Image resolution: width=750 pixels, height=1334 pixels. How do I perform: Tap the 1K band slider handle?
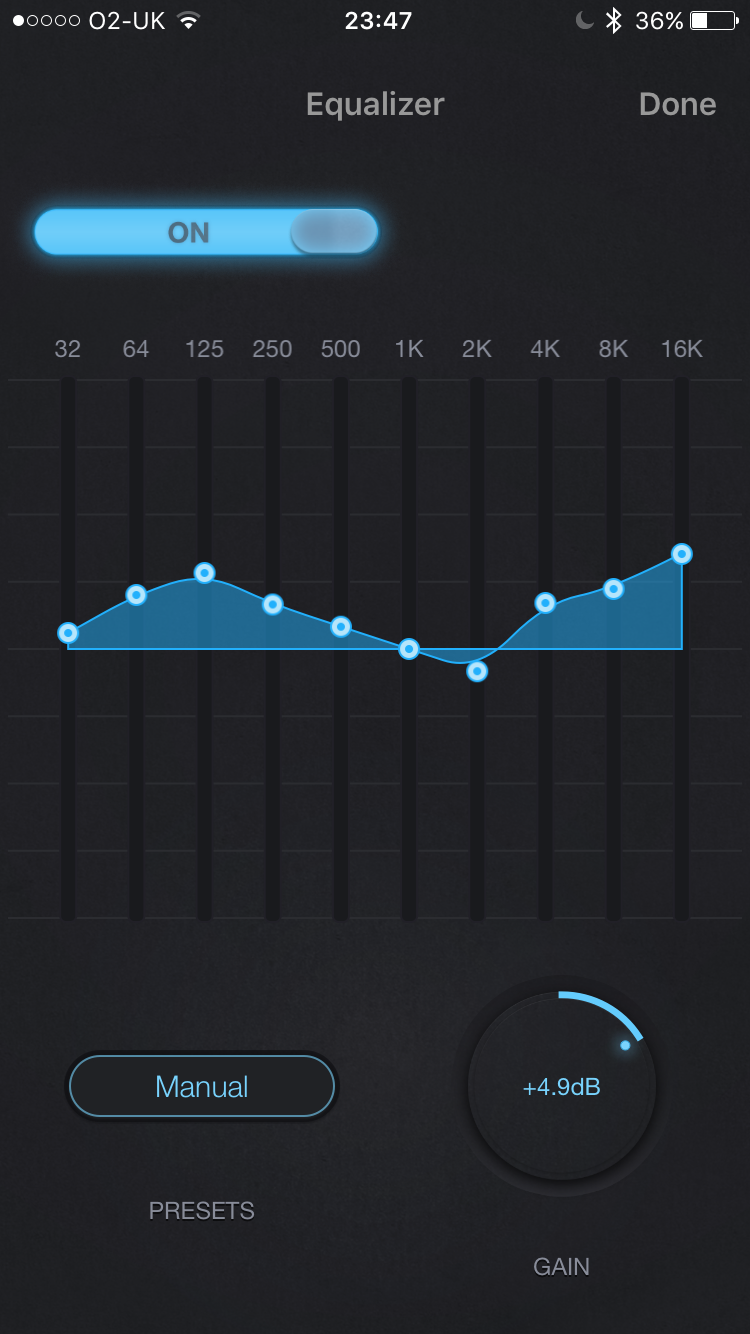tap(409, 649)
